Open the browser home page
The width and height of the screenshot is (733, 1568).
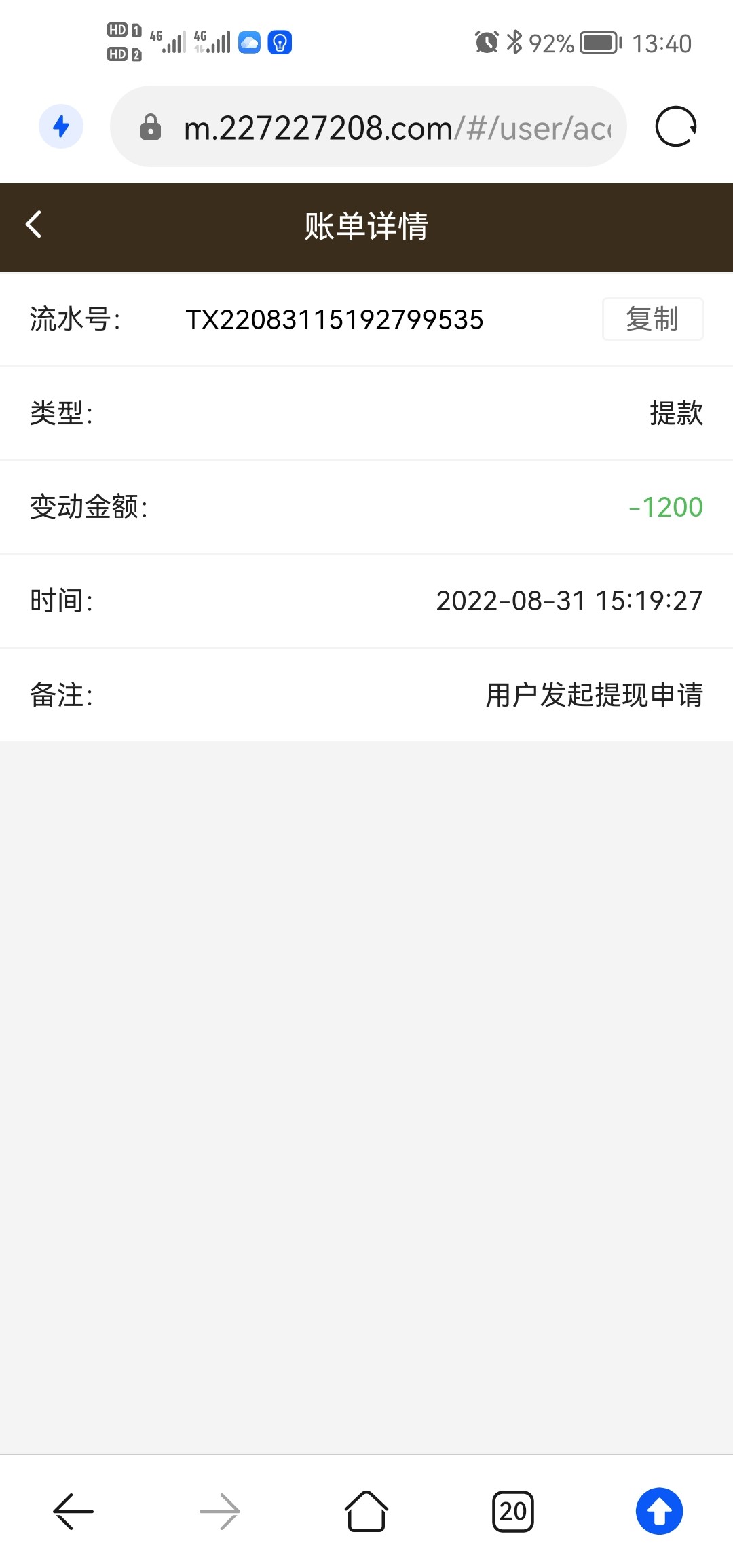click(x=366, y=1511)
